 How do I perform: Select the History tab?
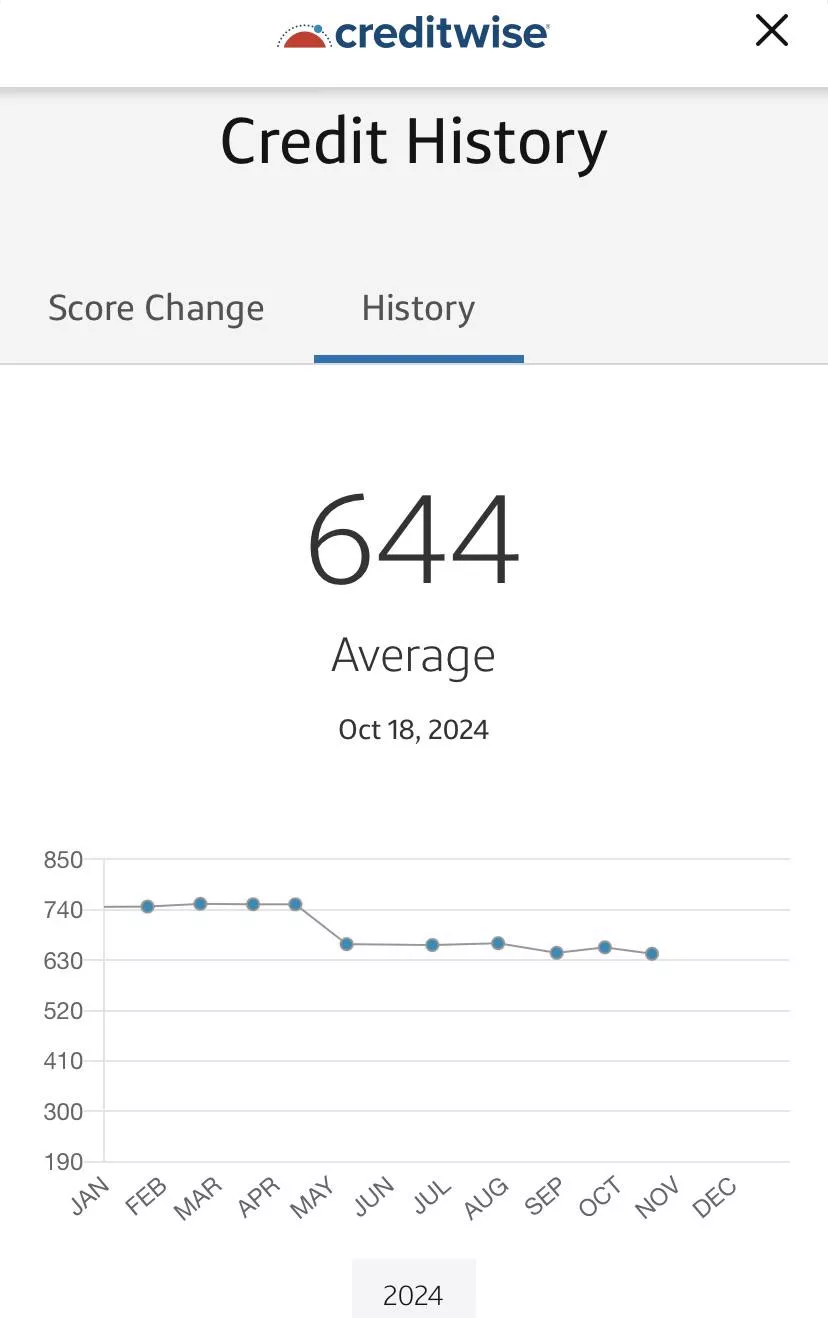(418, 308)
